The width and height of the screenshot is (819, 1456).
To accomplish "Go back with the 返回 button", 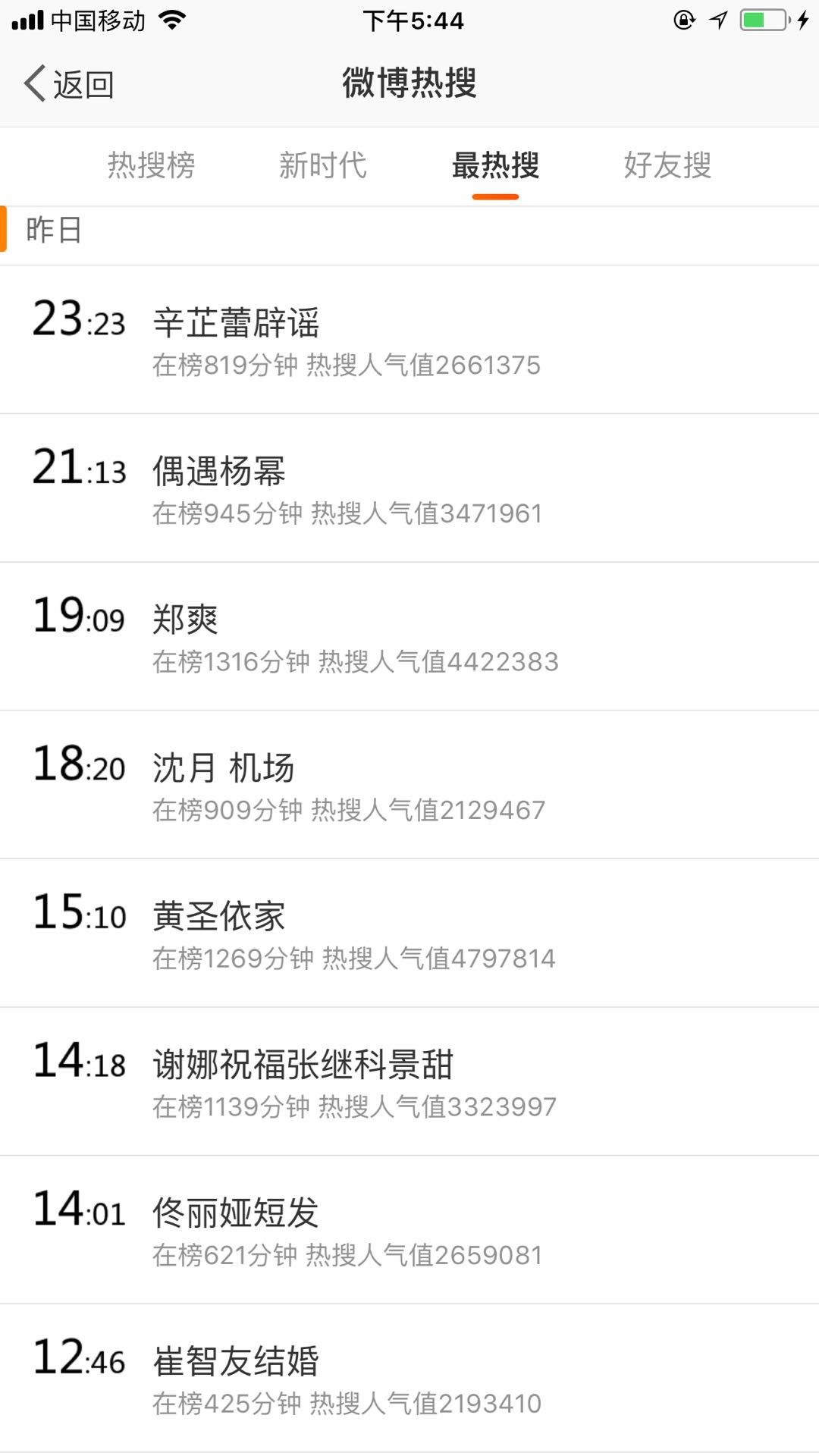I will point(69,84).
